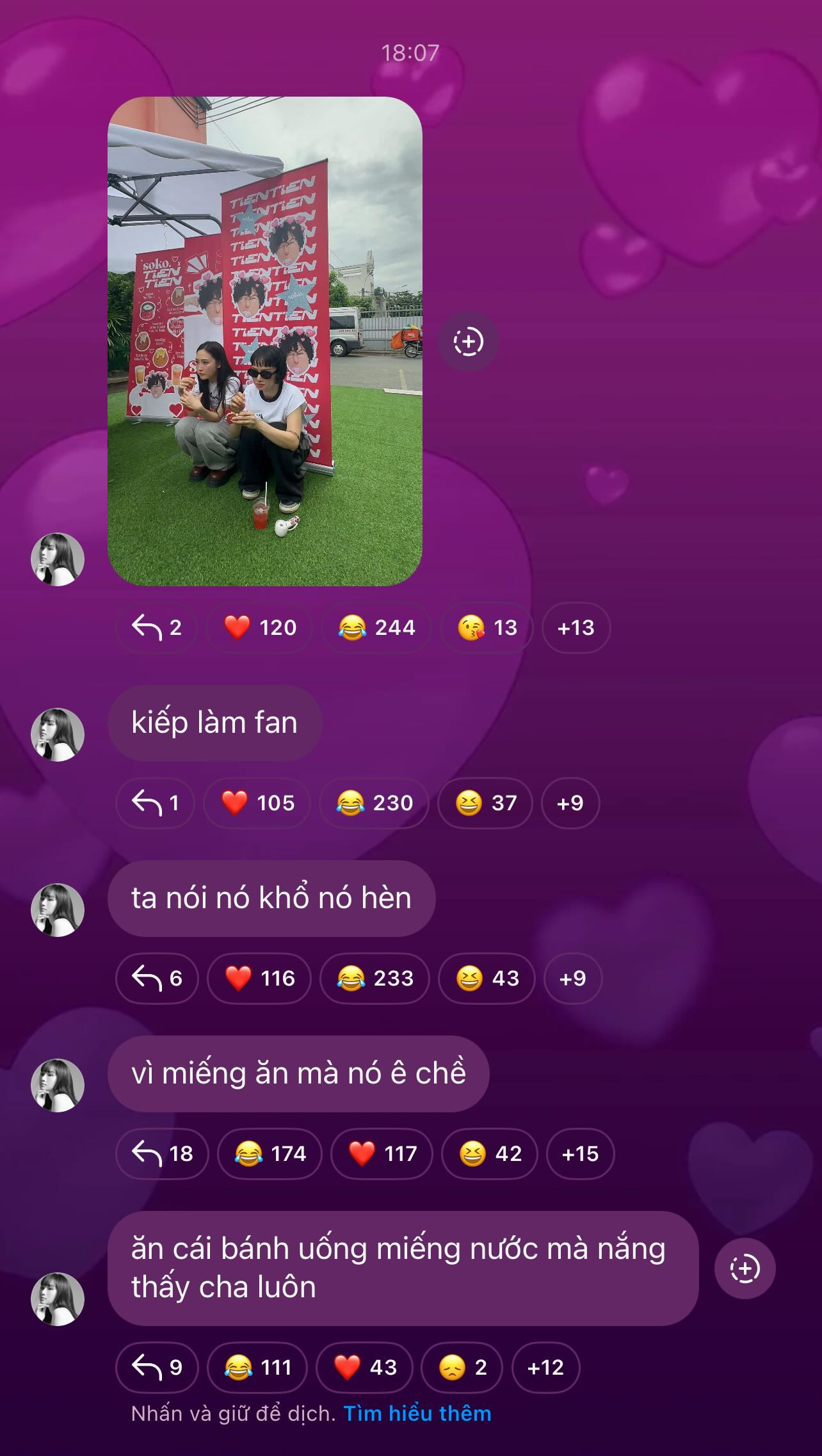View 18 replies to "vì miếng ăn mà nó ê chề"
The height and width of the screenshot is (1456, 822).
click(x=162, y=1154)
